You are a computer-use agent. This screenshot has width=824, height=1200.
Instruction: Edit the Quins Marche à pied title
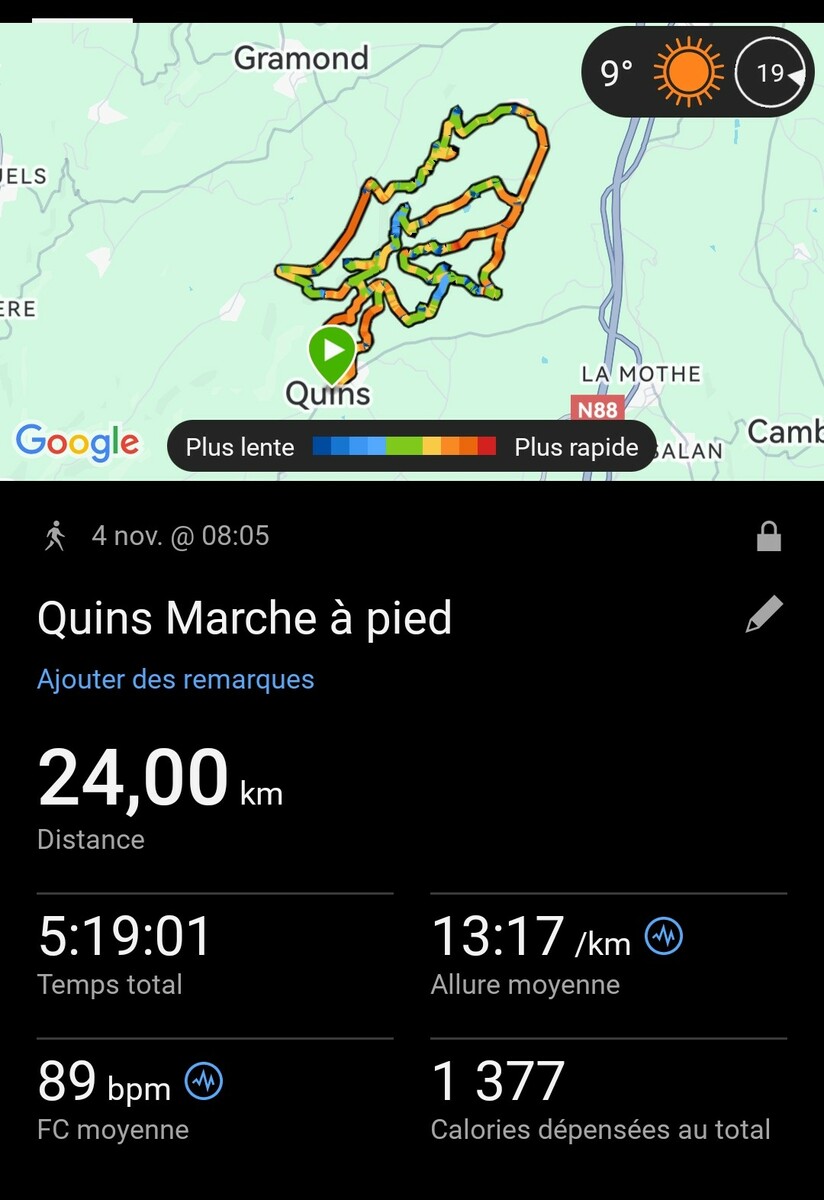(x=764, y=616)
